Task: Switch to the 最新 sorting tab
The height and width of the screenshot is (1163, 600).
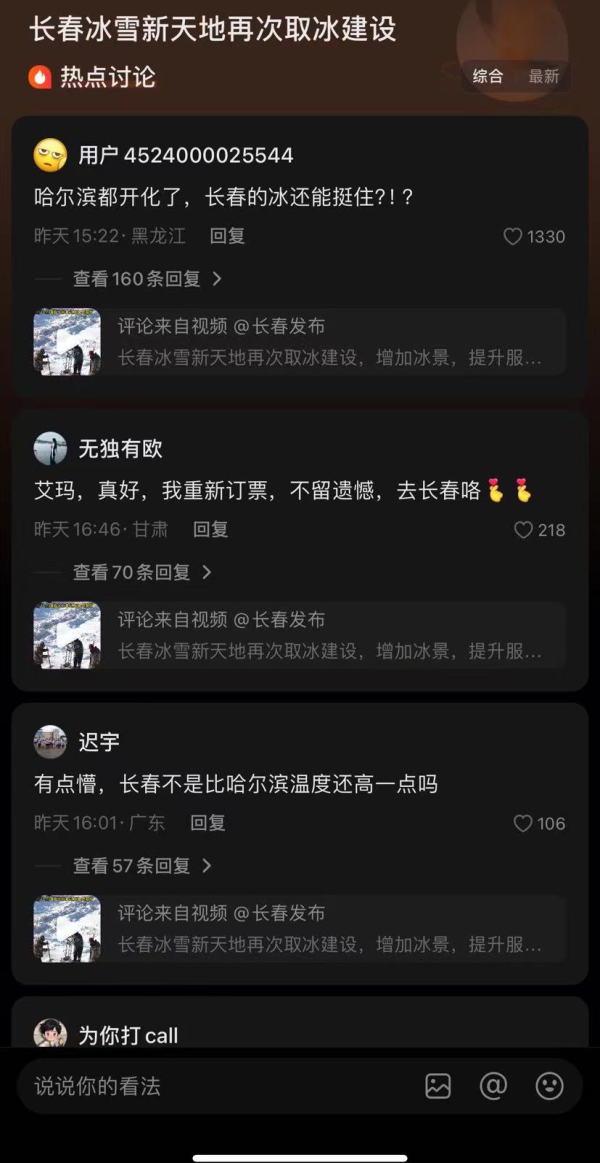Action: click(x=544, y=77)
